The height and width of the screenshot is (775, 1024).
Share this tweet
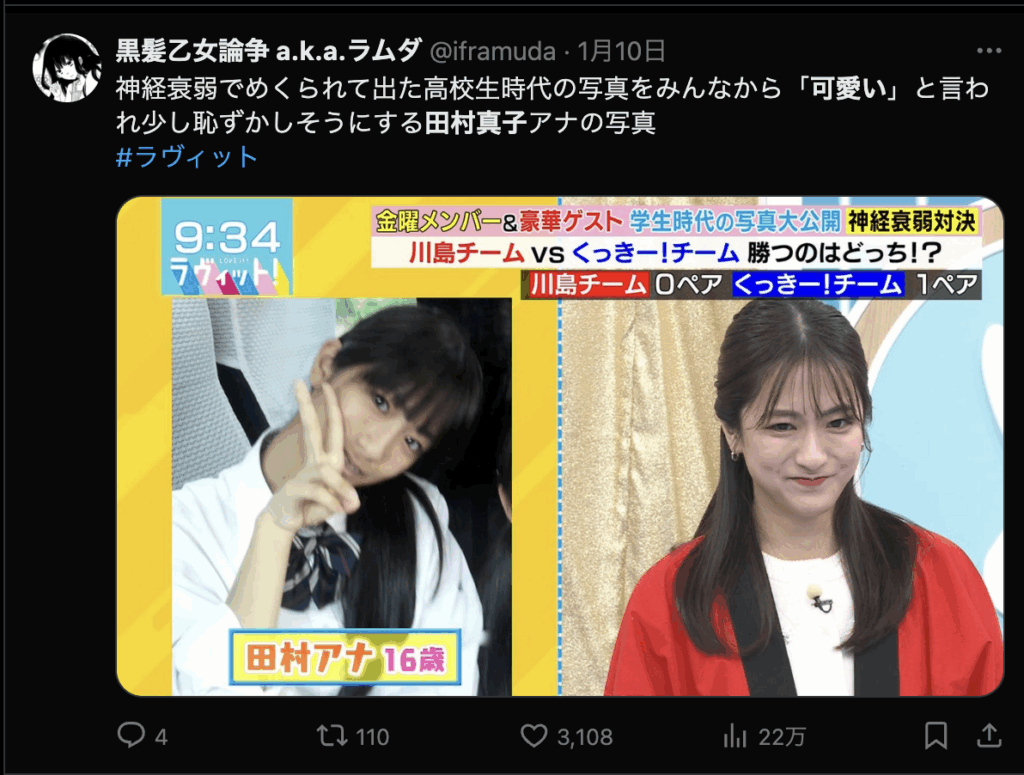tap(988, 737)
